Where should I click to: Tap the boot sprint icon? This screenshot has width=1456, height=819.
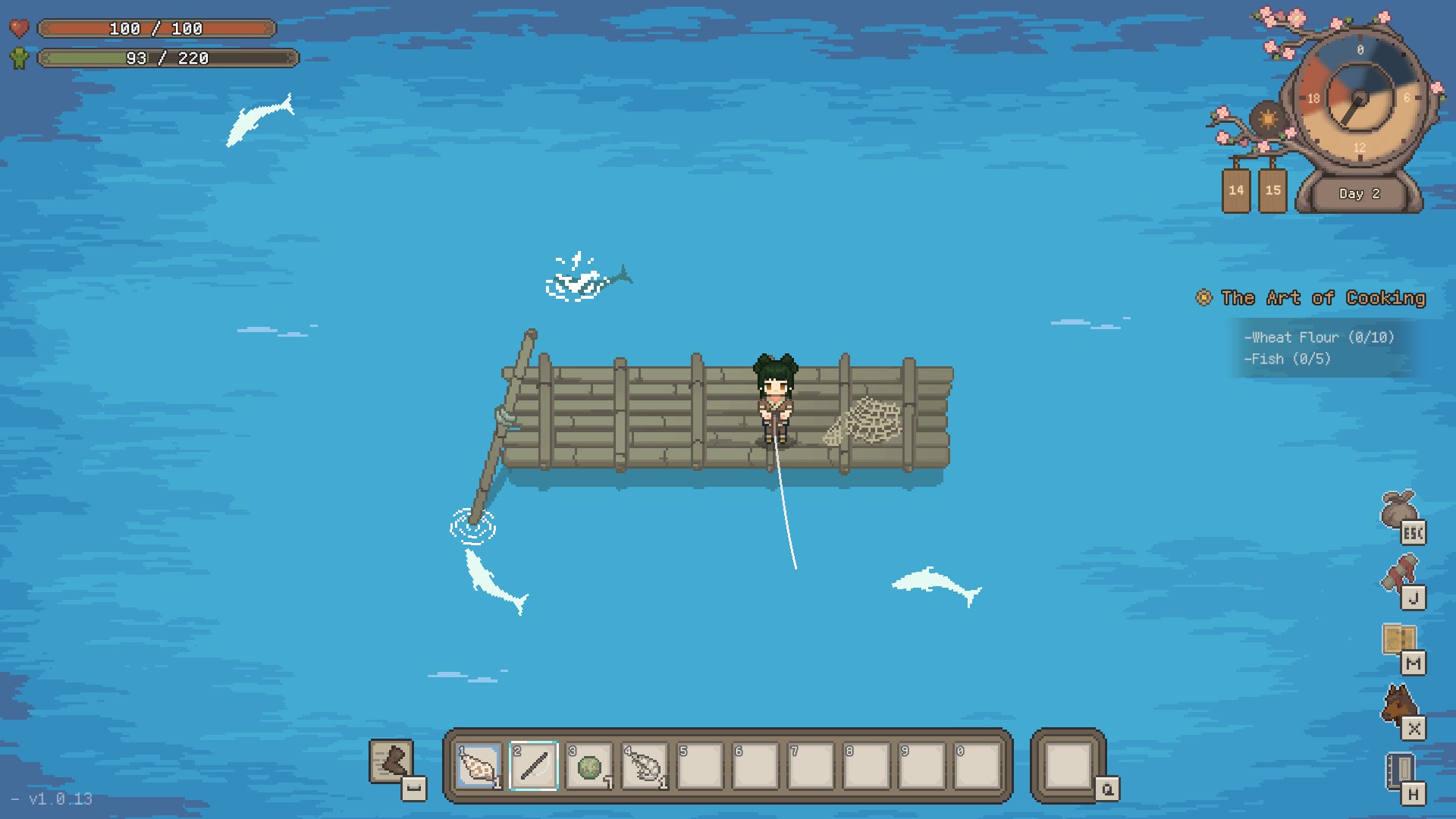391,761
